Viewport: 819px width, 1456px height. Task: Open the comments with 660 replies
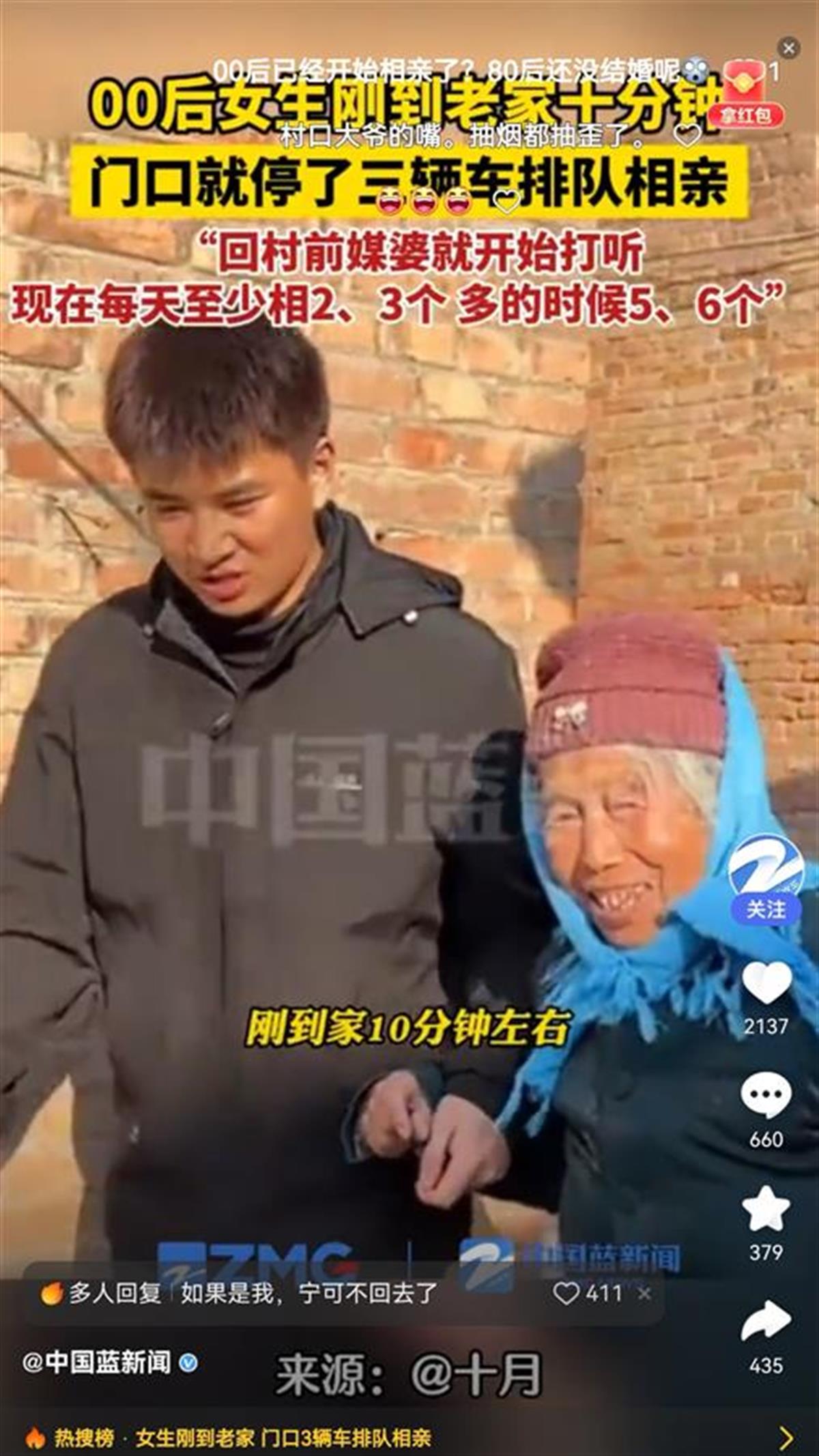point(766,1096)
